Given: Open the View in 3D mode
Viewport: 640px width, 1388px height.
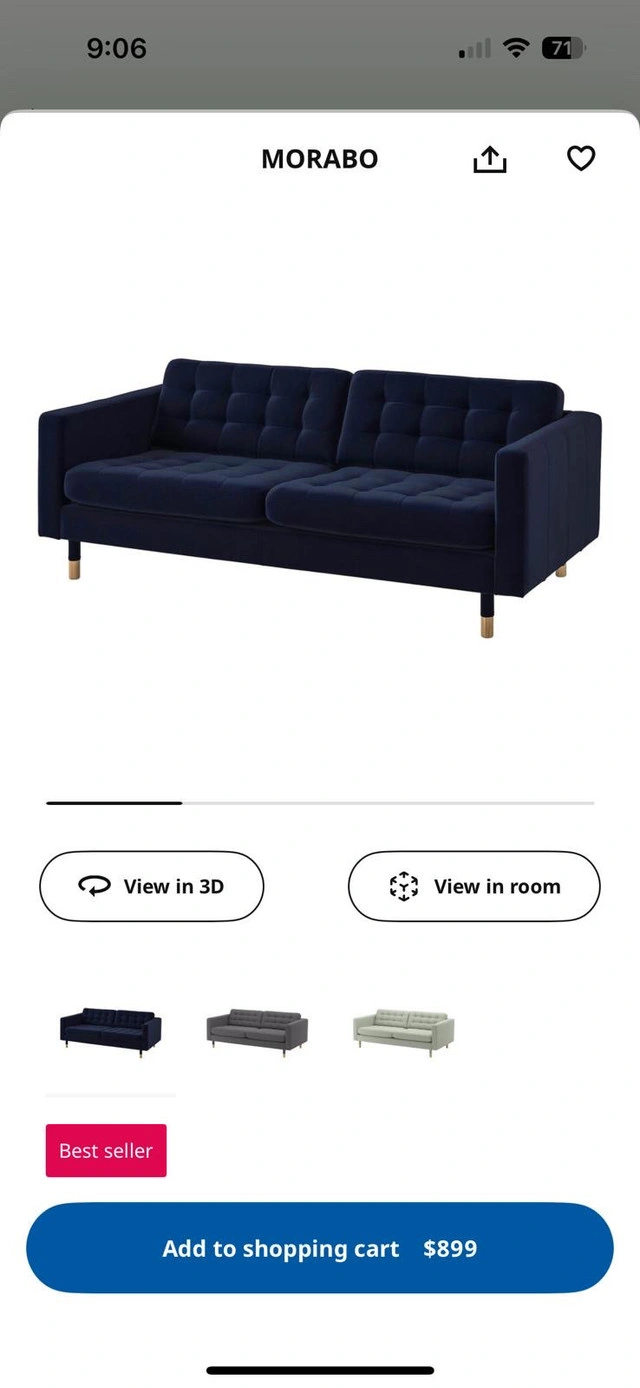Looking at the screenshot, I should [152, 886].
